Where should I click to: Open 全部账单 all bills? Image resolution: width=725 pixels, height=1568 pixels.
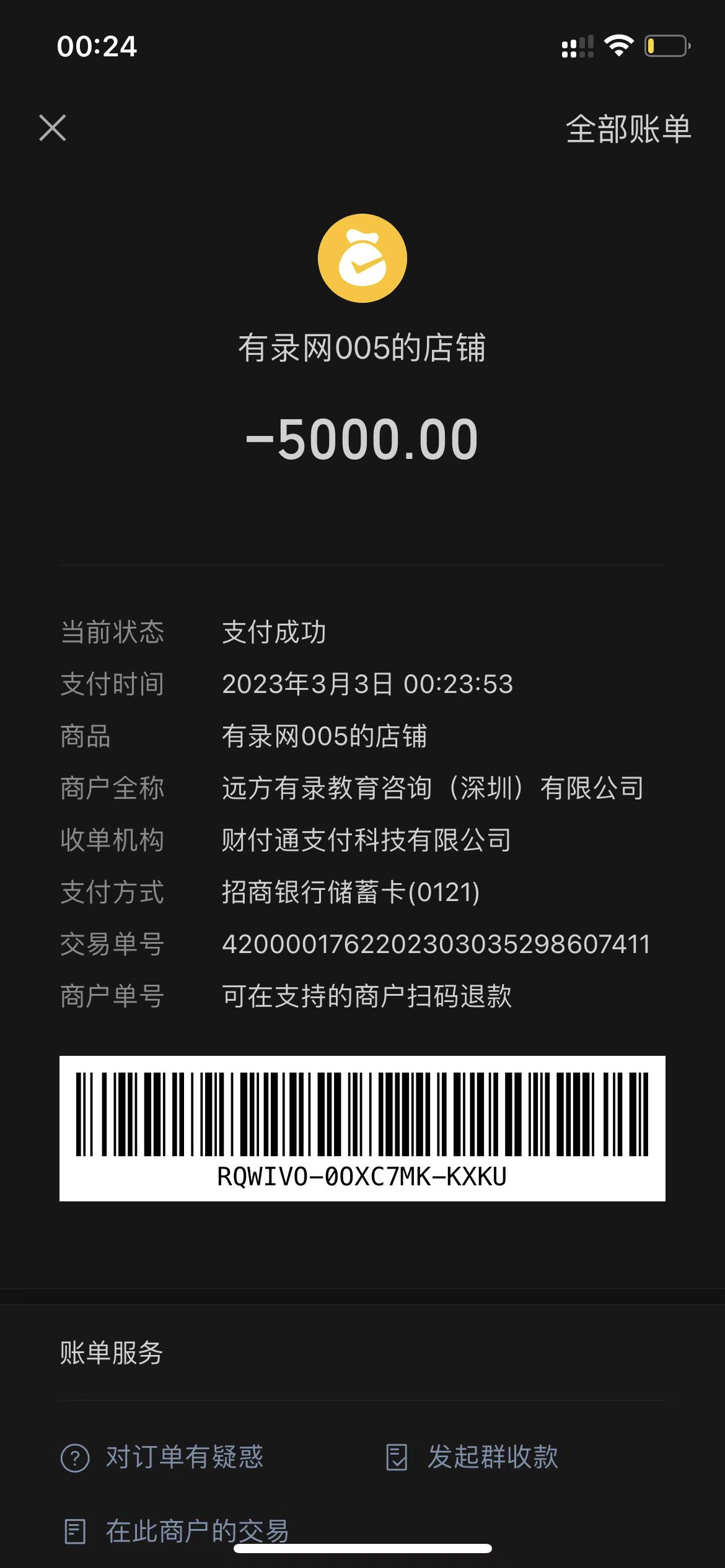628,129
